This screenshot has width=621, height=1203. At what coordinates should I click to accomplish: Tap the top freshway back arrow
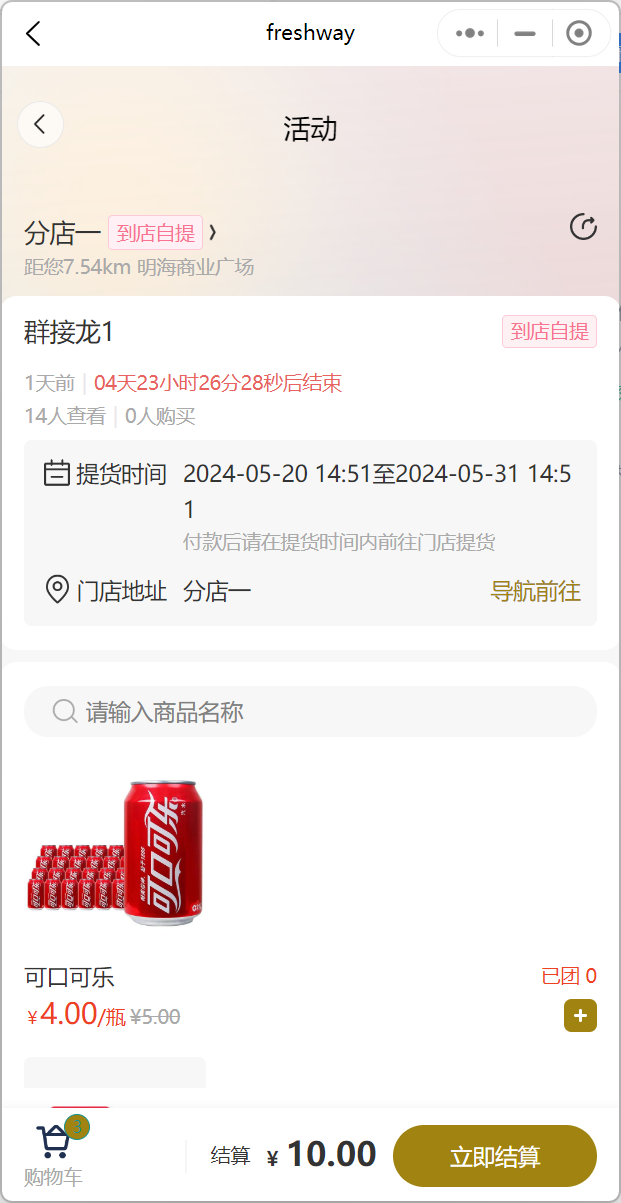[33, 34]
